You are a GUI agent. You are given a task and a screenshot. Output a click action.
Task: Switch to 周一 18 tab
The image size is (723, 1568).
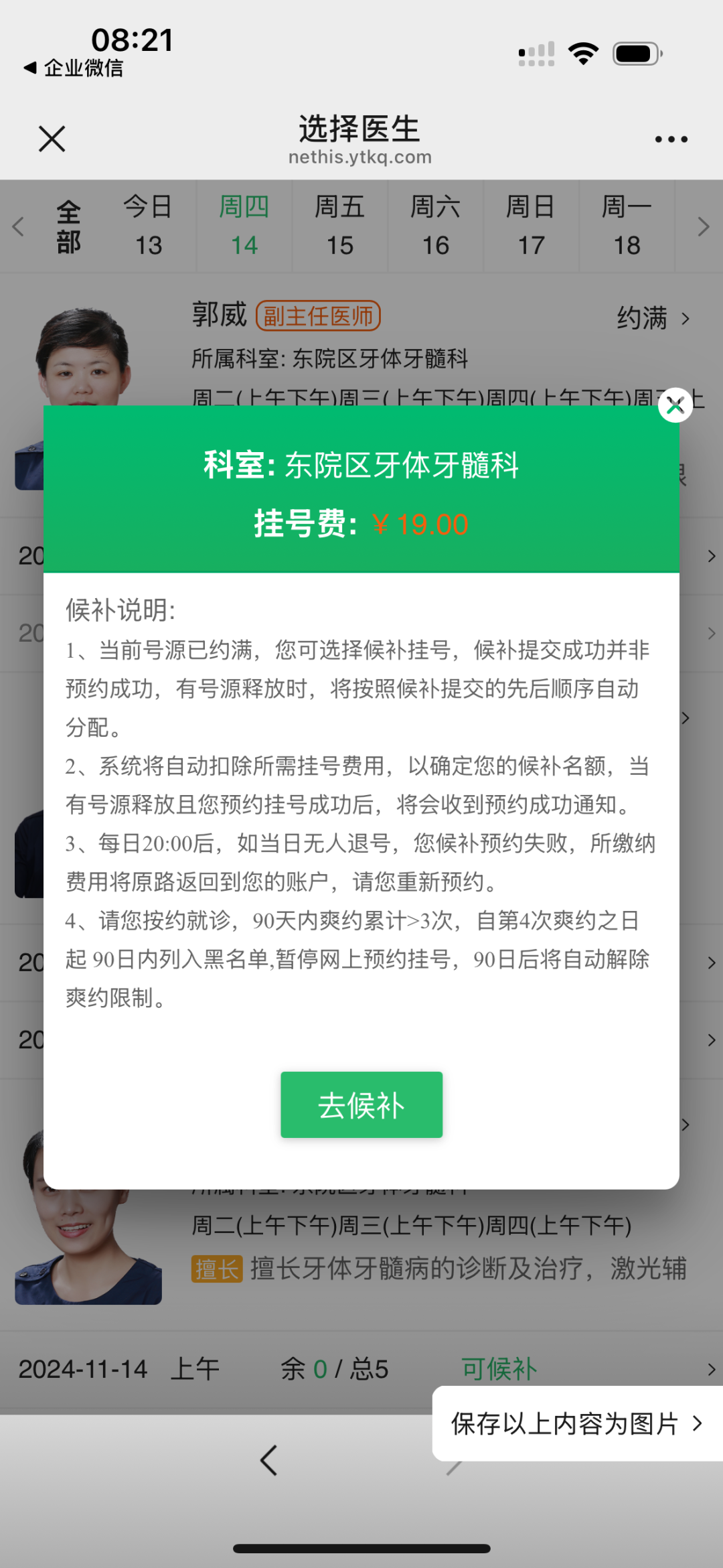click(x=627, y=226)
